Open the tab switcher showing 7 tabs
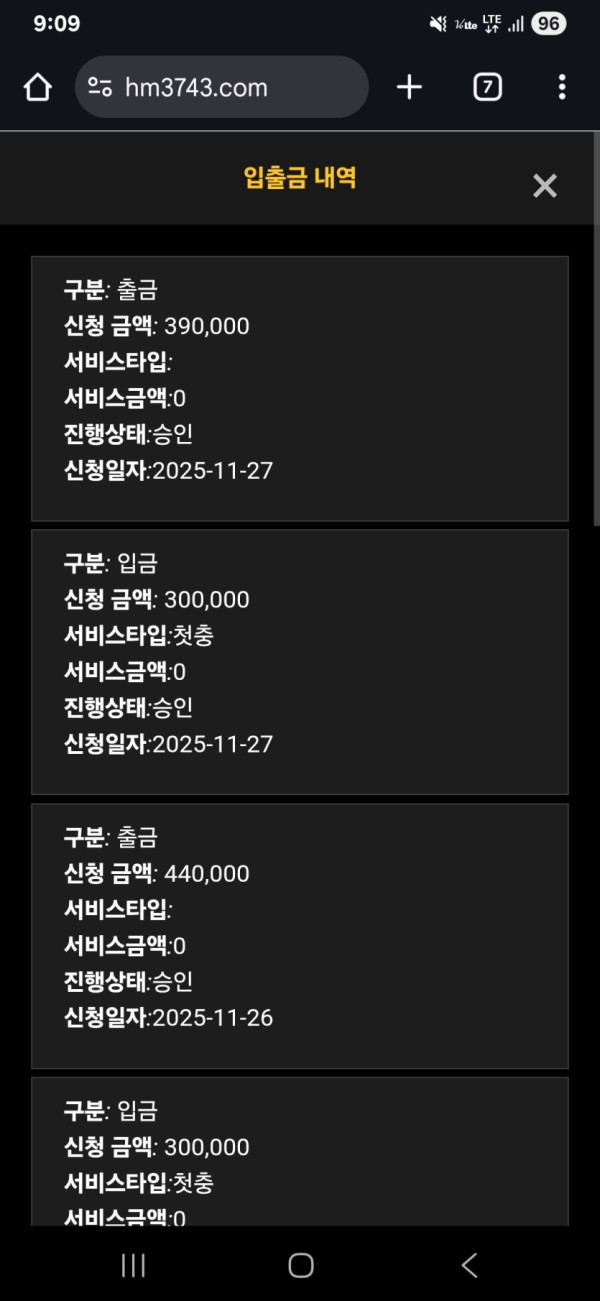Viewport: 600px width, 1301px height. (487, 88)
